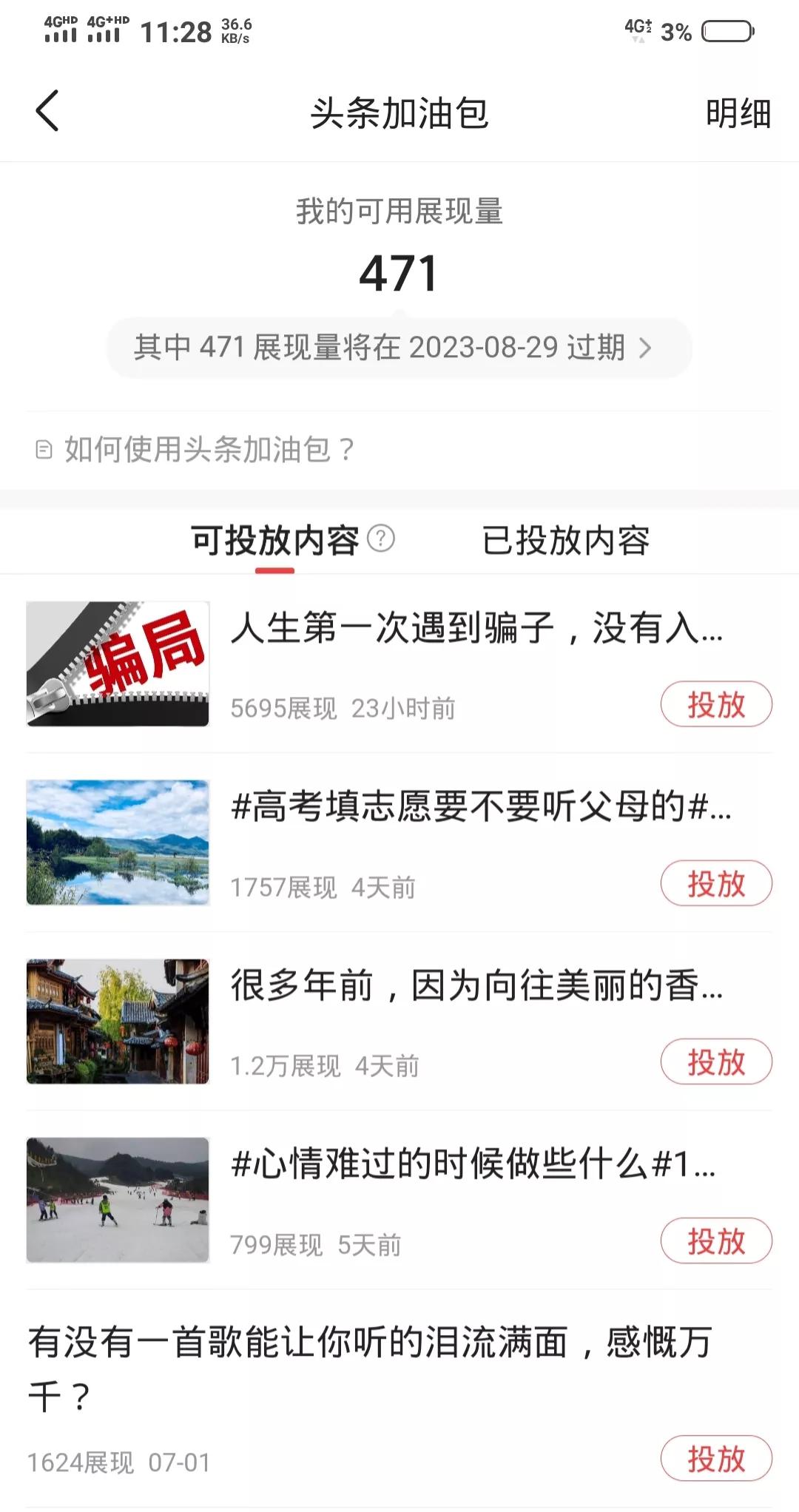Open 明细 at the top right

(x=739, y=111)
